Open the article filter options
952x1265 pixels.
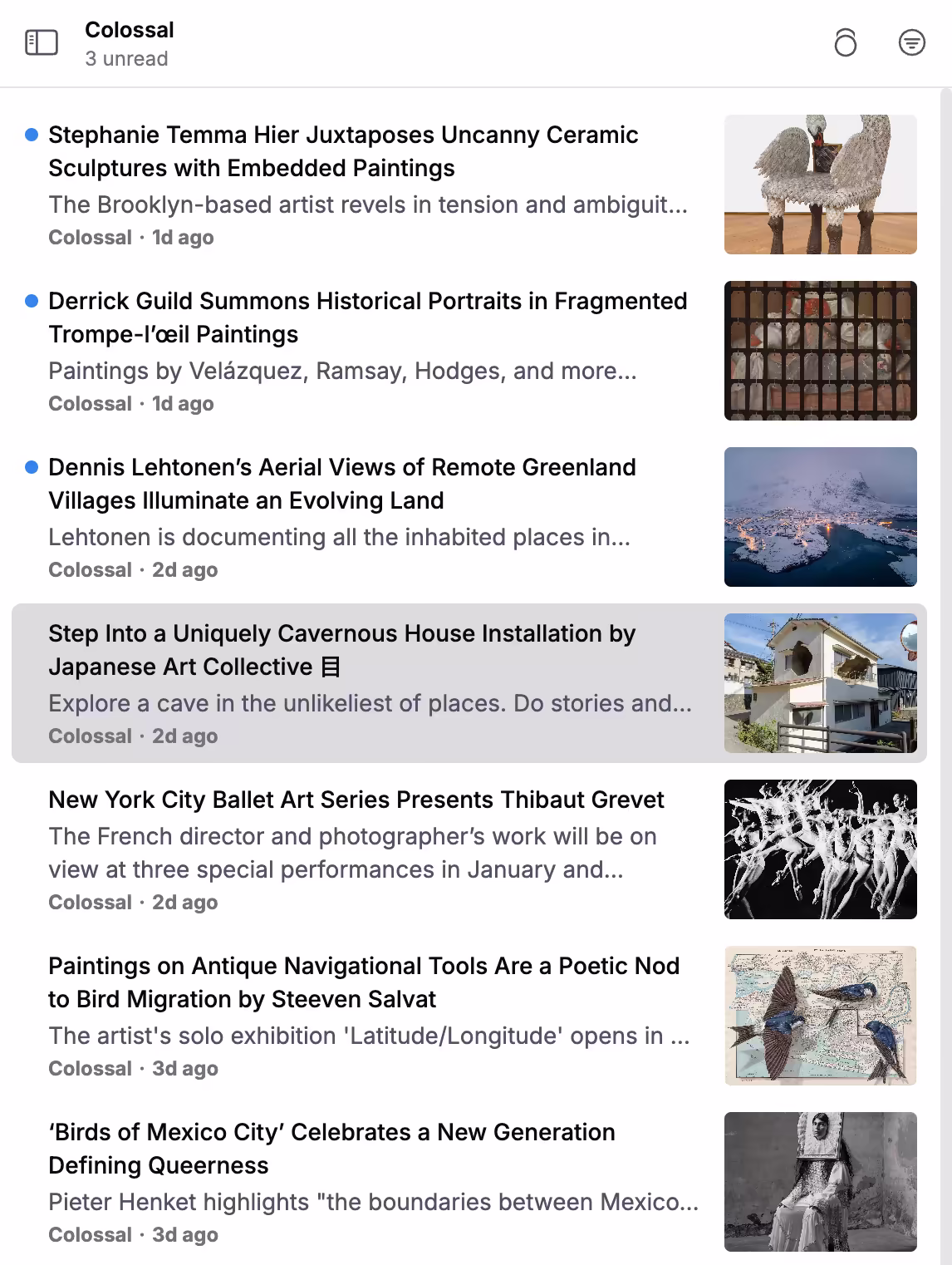pos(910,42)
